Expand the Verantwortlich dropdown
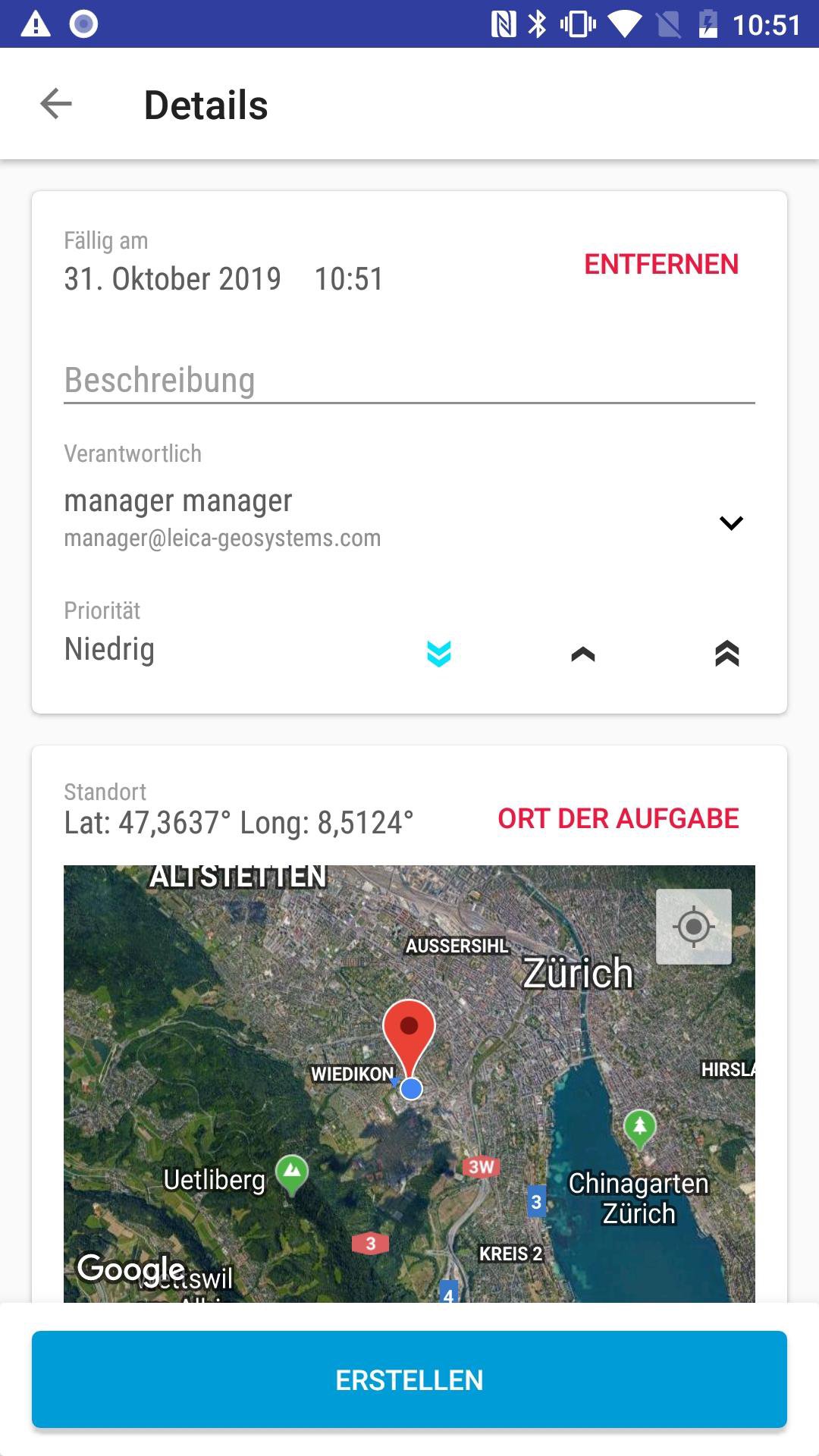This screenshot has width=819, height=1456. point(730,522)
